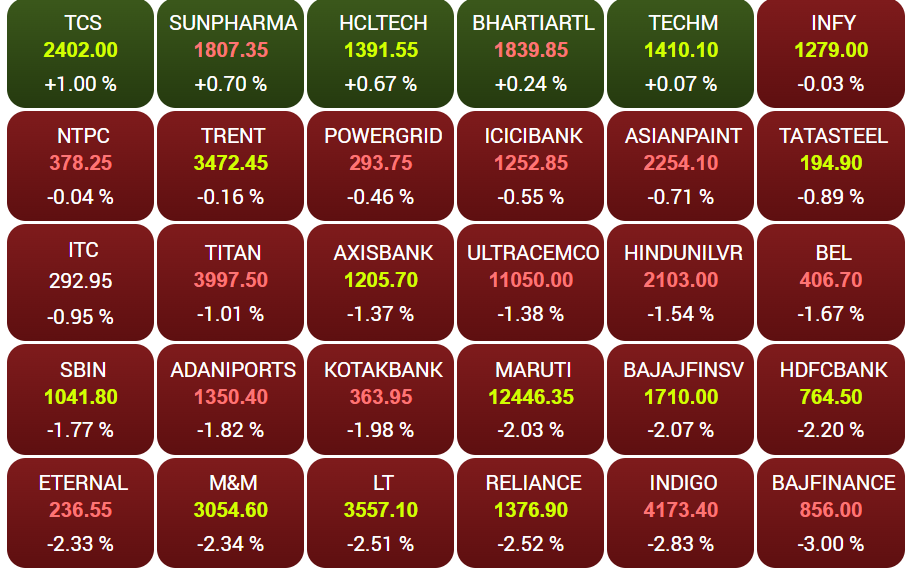Open the HDFCBANK tile

pyautogui.click(x=831, y=399)
